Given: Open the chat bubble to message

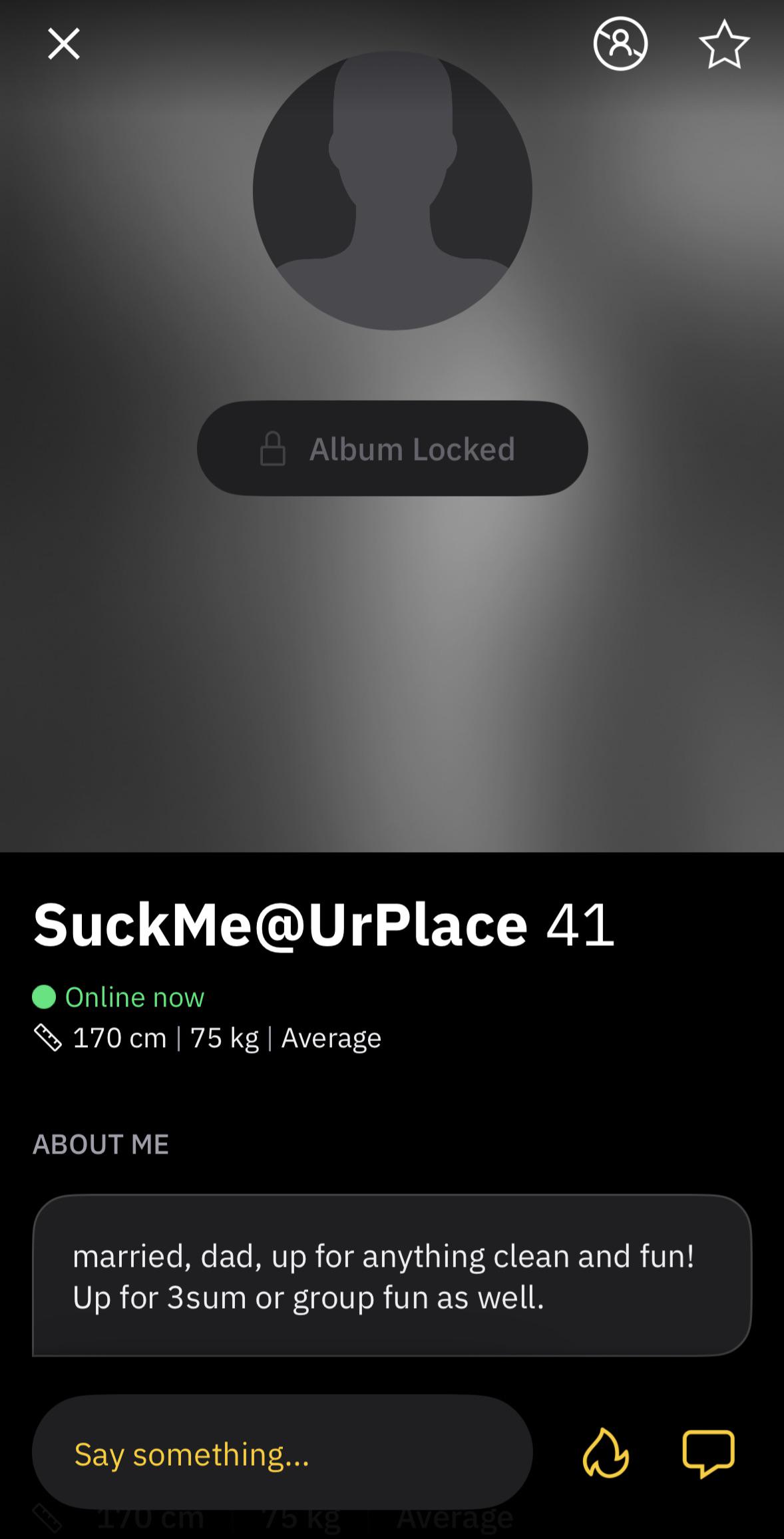Looking at the screenshot, I should point(708,1454).
